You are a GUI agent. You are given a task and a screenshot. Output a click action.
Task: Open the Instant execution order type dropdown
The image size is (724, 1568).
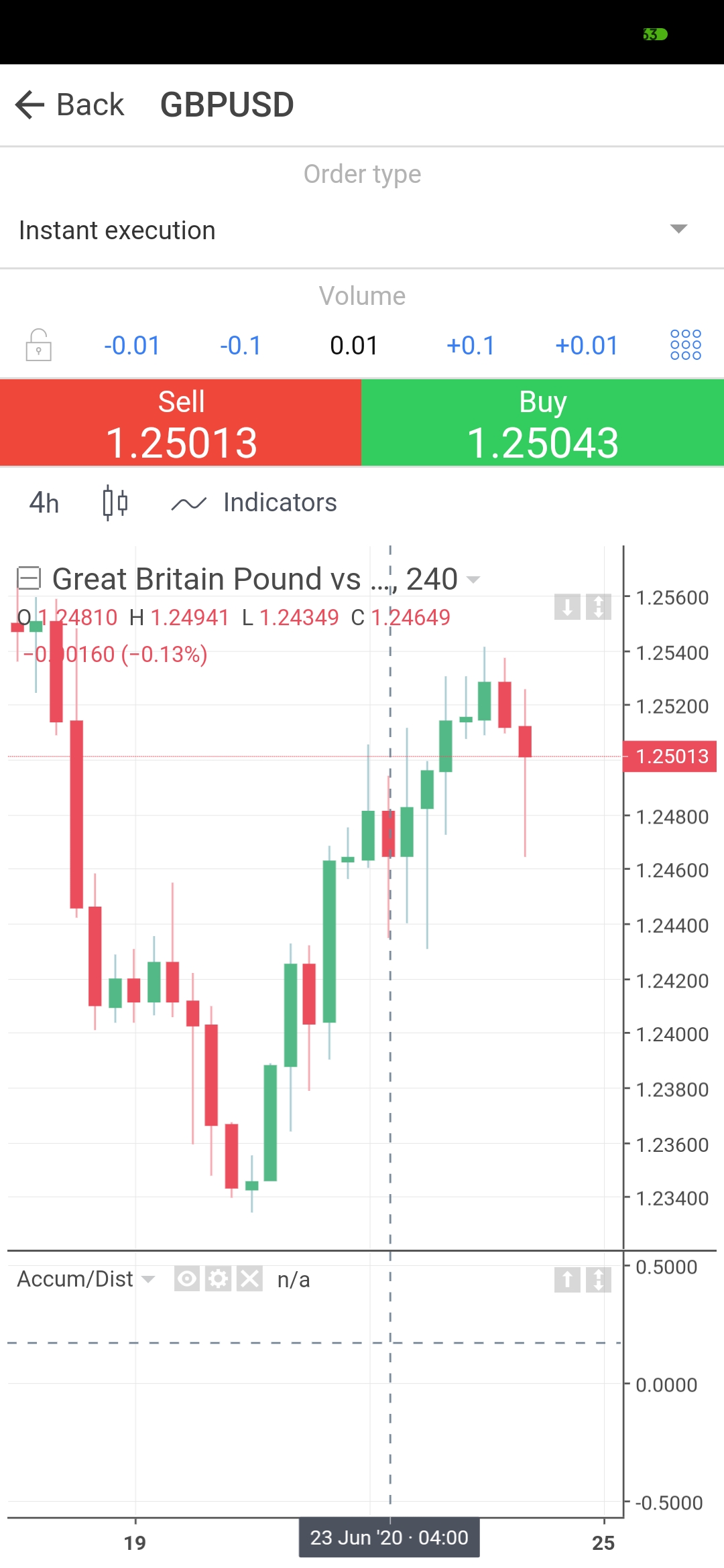[362, 230]
